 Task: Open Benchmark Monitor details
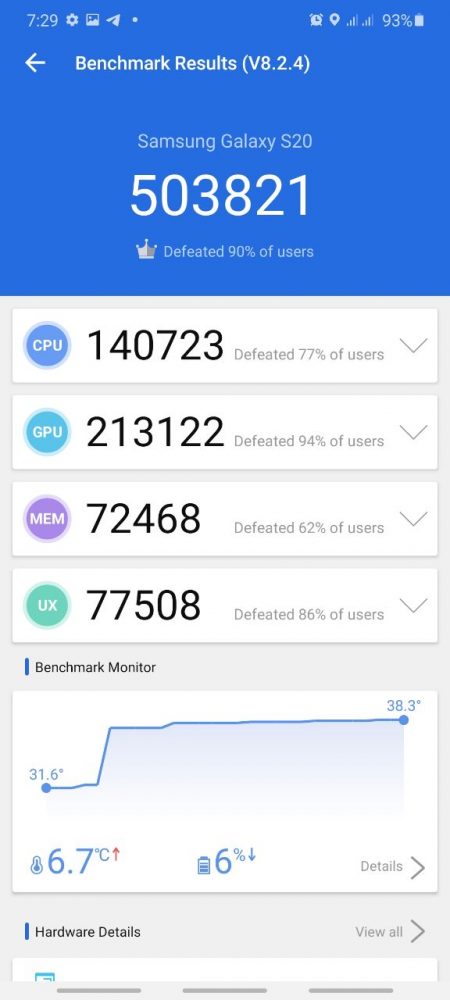coord(393,867)
